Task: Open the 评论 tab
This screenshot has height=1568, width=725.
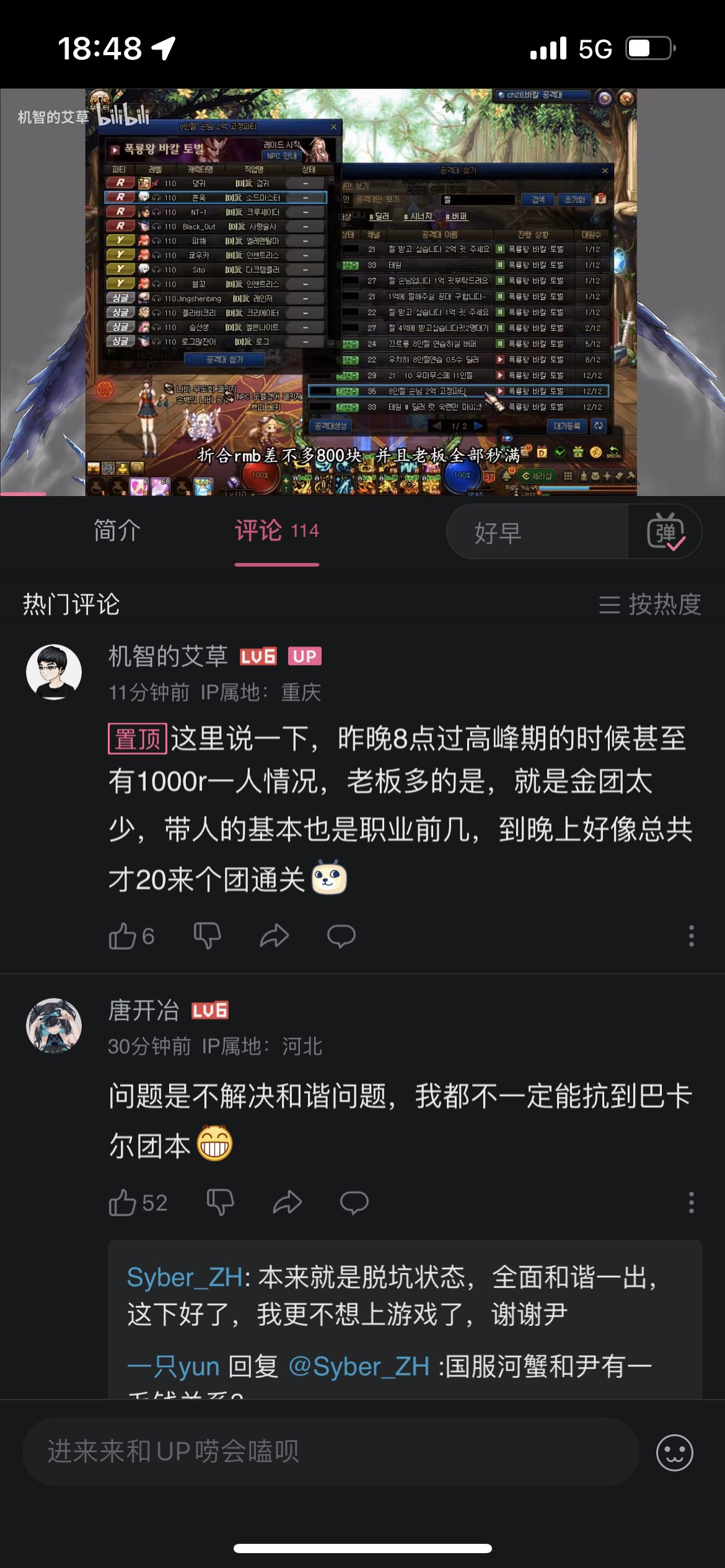Action: click(x=276, y=531)
